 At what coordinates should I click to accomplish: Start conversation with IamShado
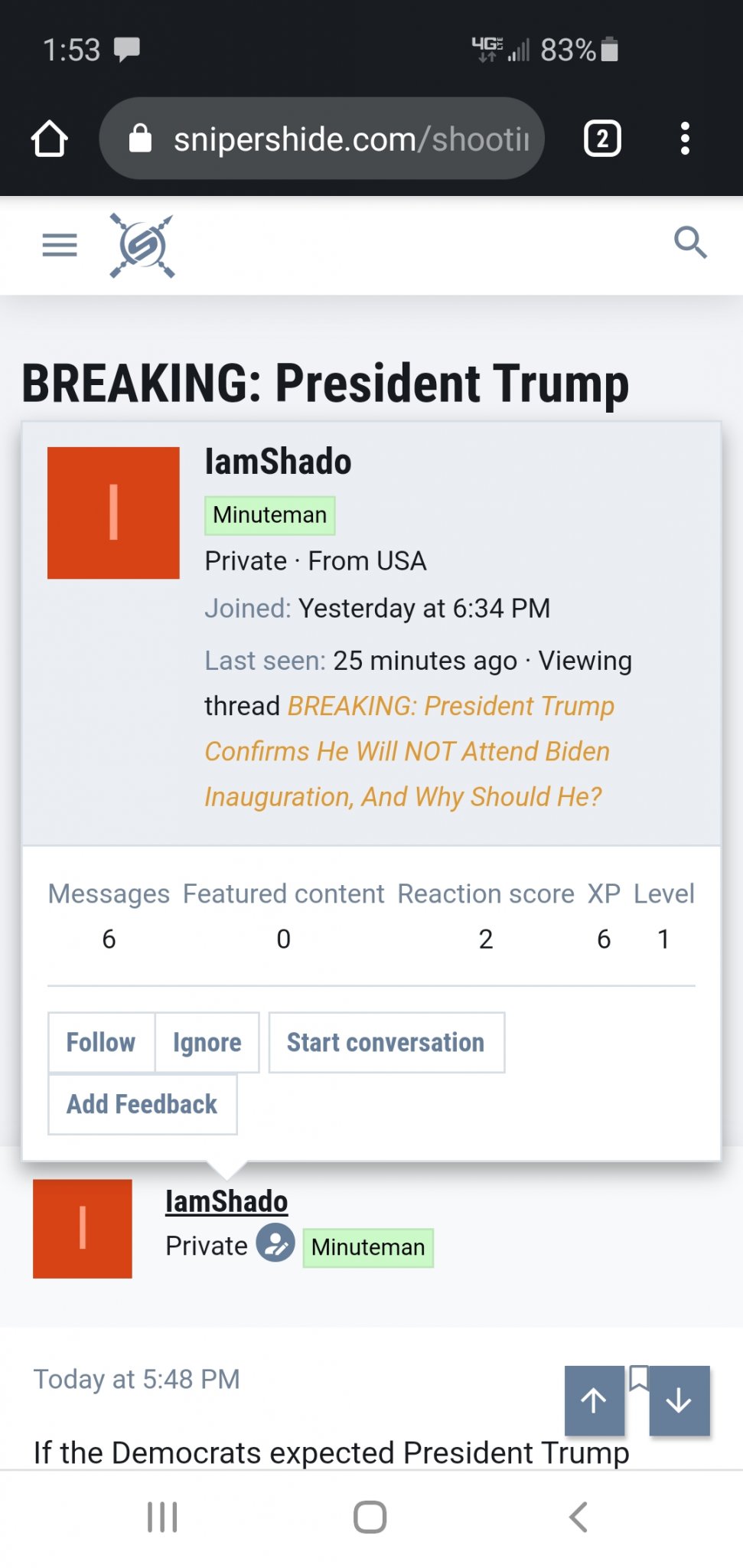pos(386,1042)
